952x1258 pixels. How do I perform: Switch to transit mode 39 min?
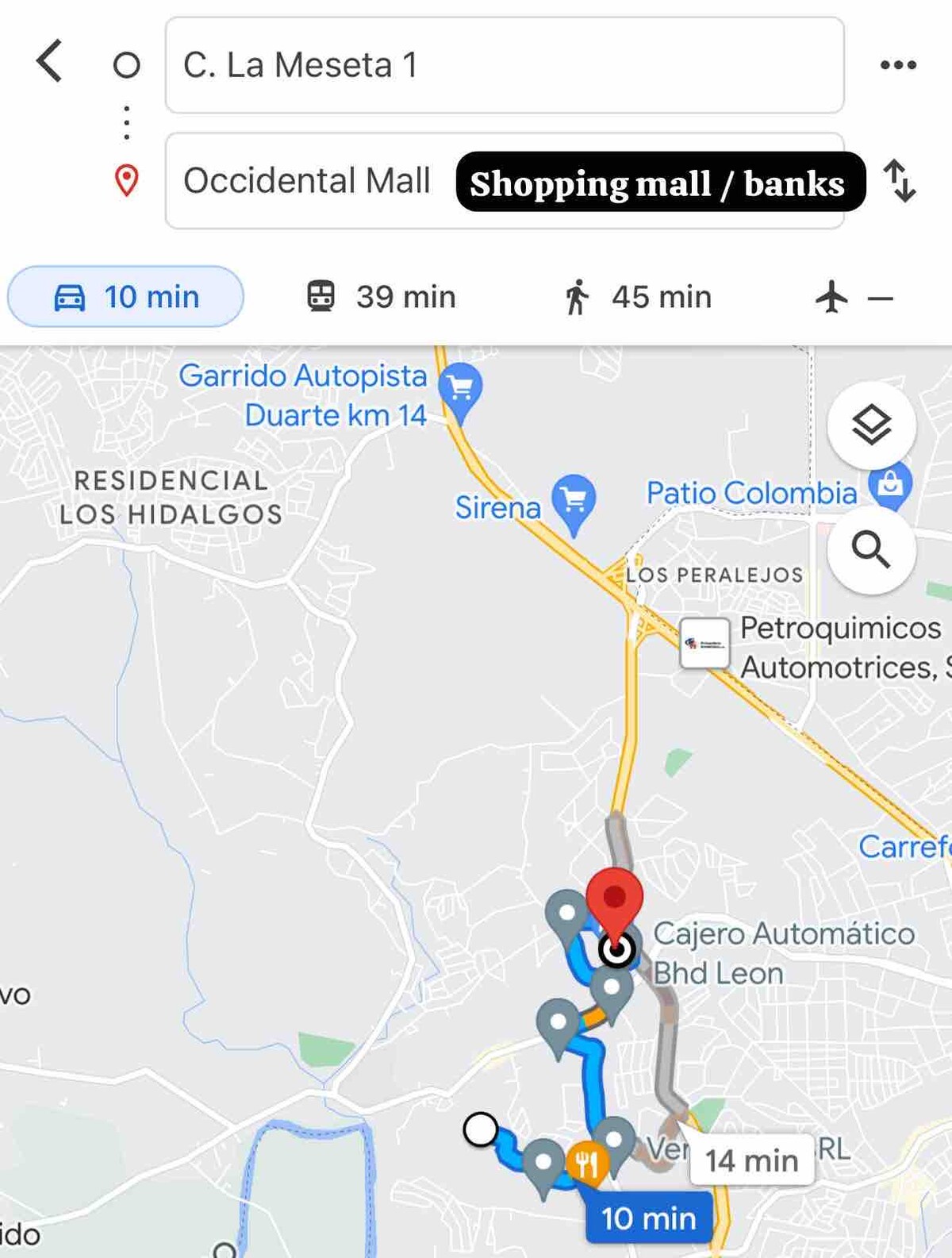coord(381,297)
